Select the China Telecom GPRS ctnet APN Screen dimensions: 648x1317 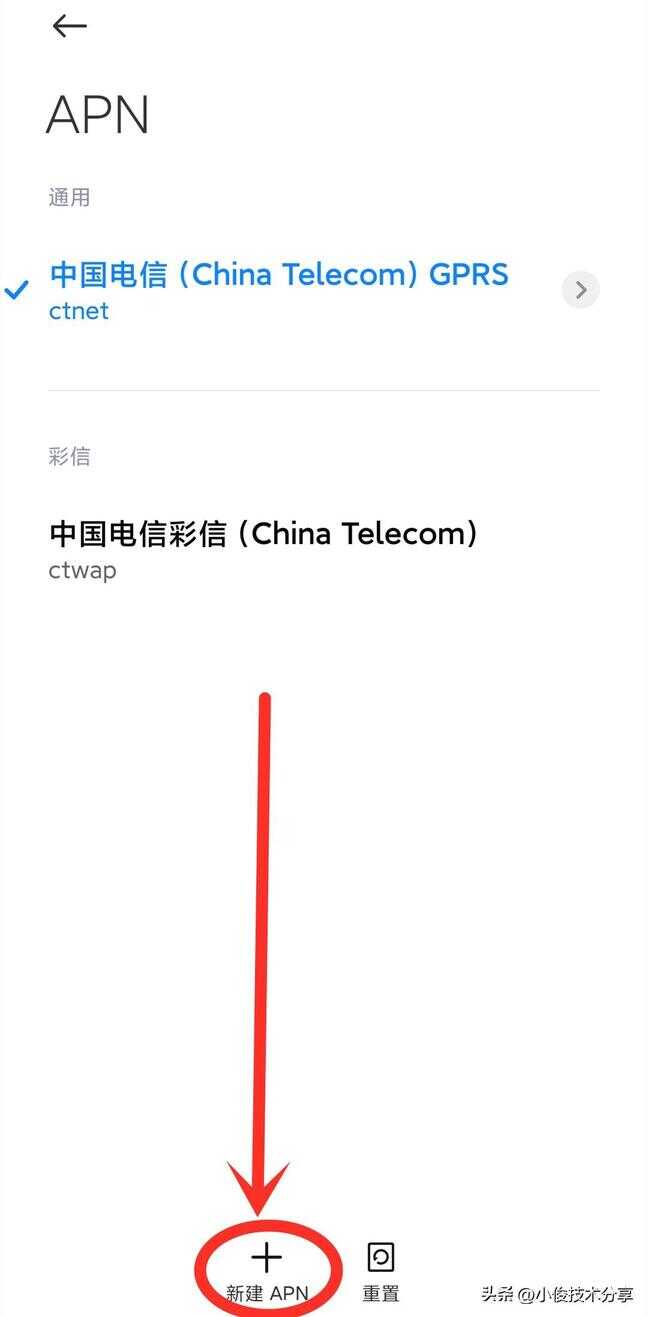278,290
